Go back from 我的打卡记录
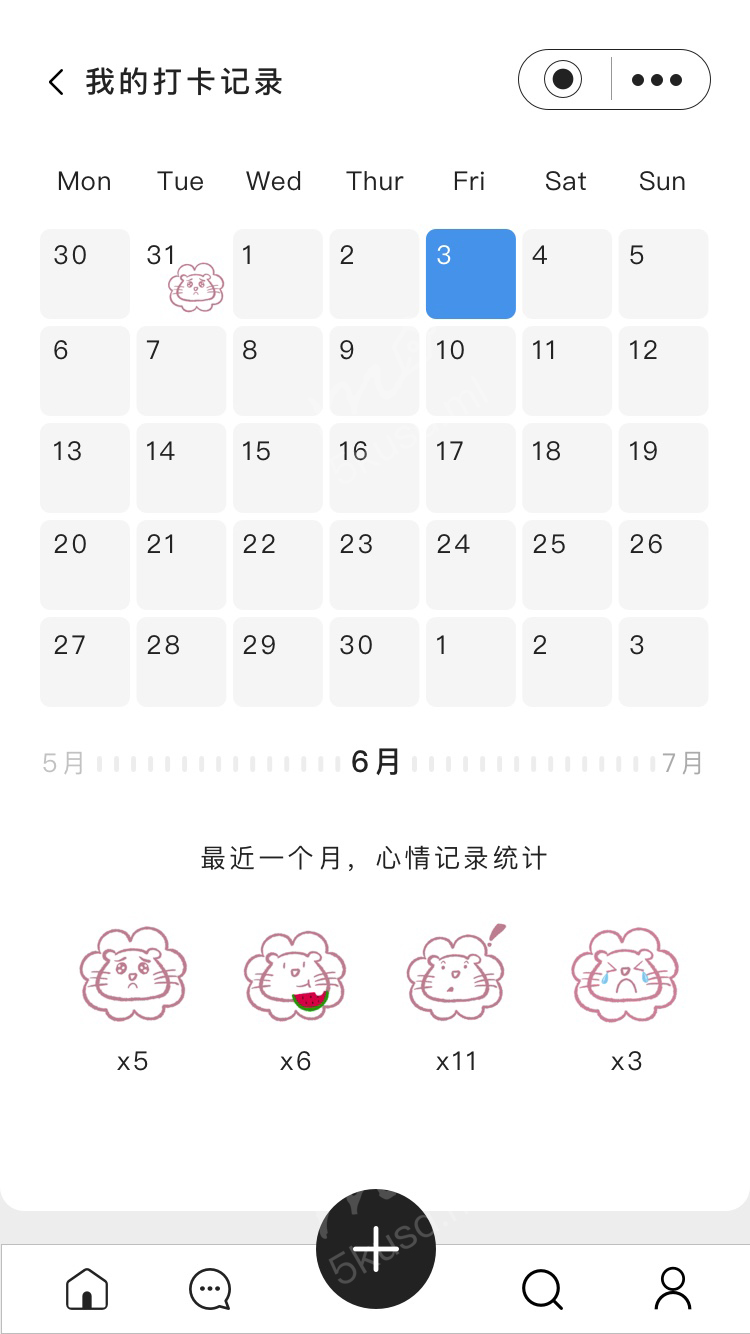Screen dimensions: 750x1334 56,82
